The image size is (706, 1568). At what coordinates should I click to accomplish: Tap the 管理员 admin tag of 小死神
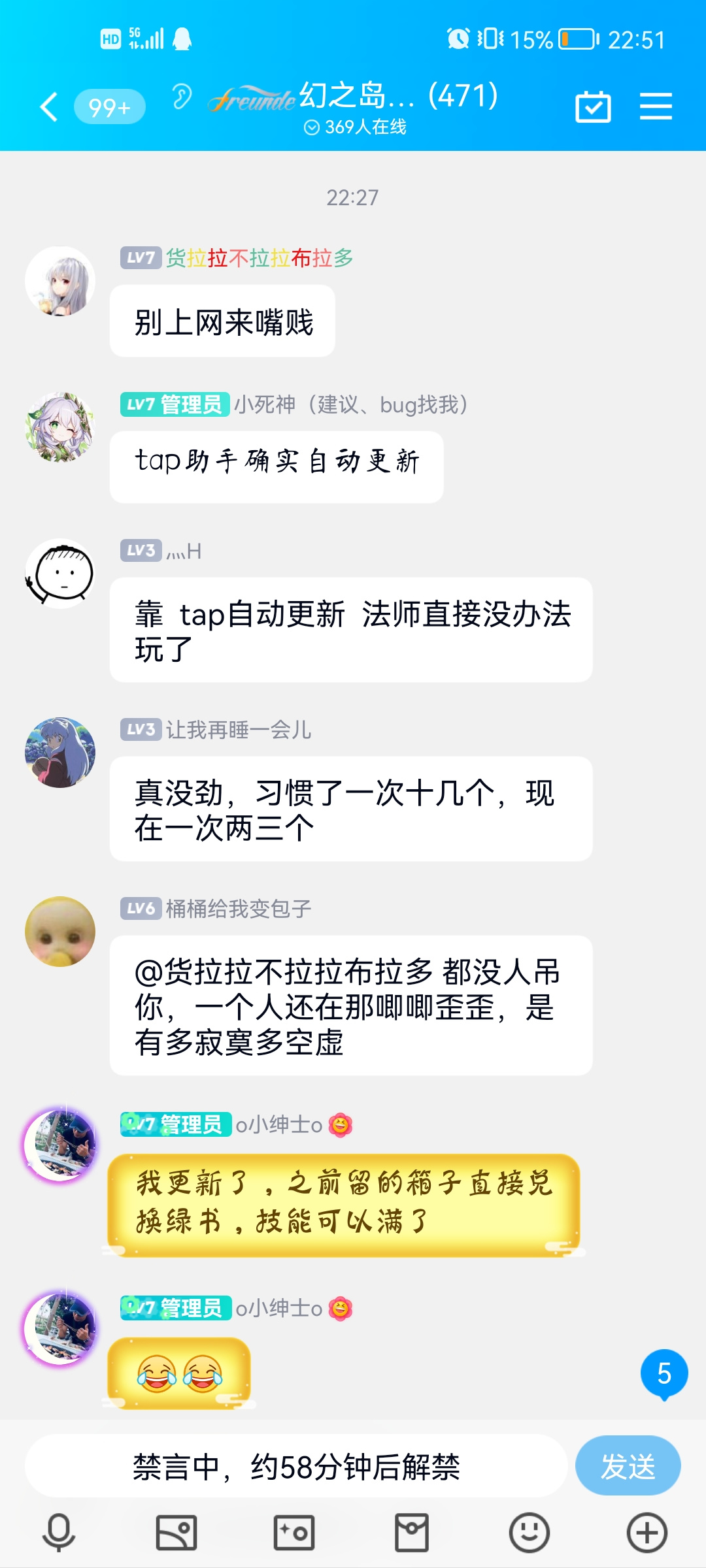click(190, 405)
